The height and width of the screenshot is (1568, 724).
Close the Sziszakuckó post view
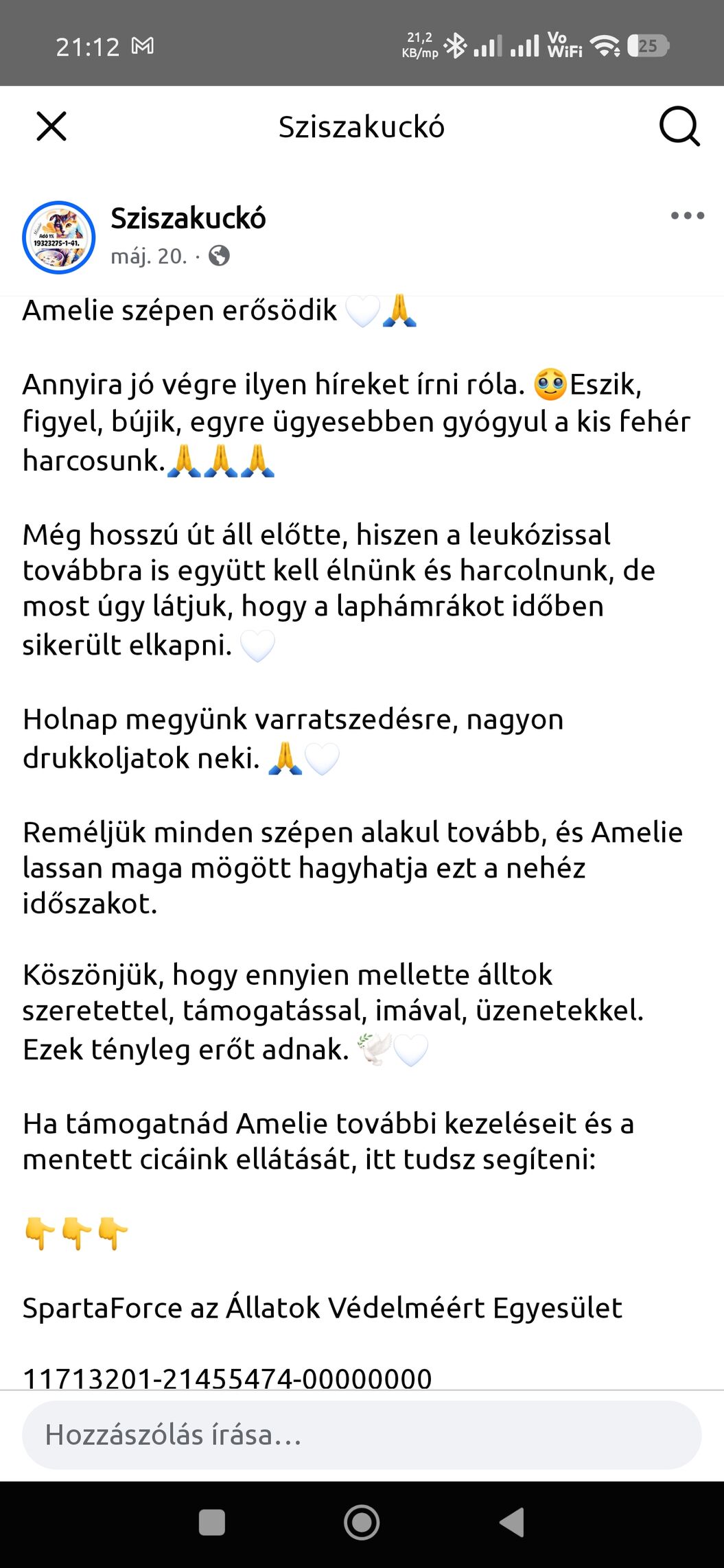click(51, 127)
